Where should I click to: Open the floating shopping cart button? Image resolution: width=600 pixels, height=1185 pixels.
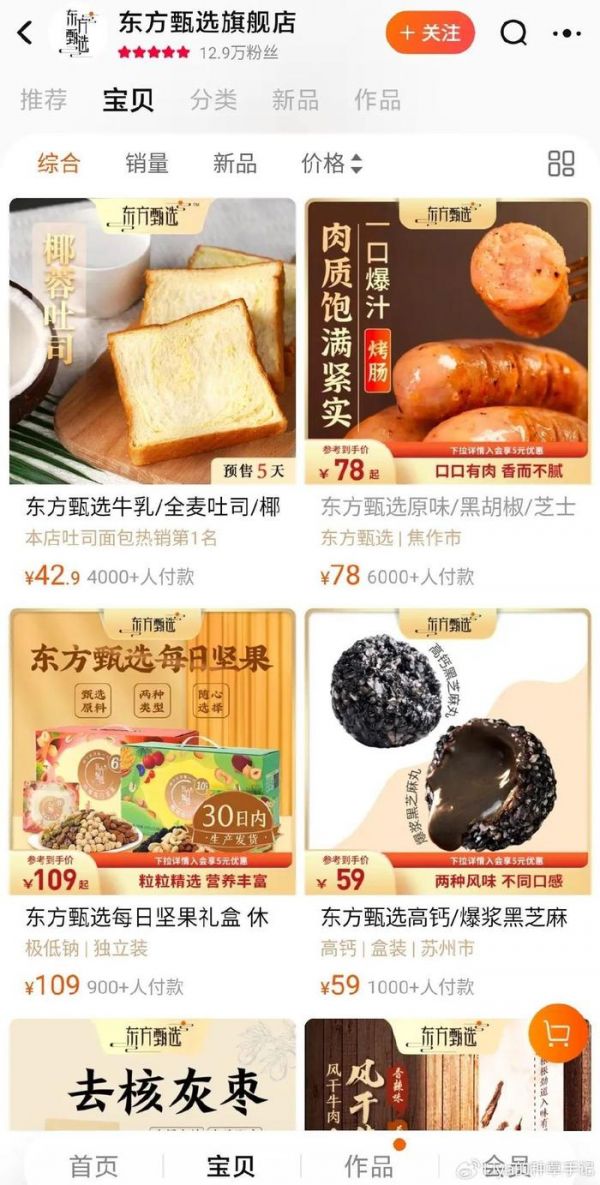coord(558,1033)
